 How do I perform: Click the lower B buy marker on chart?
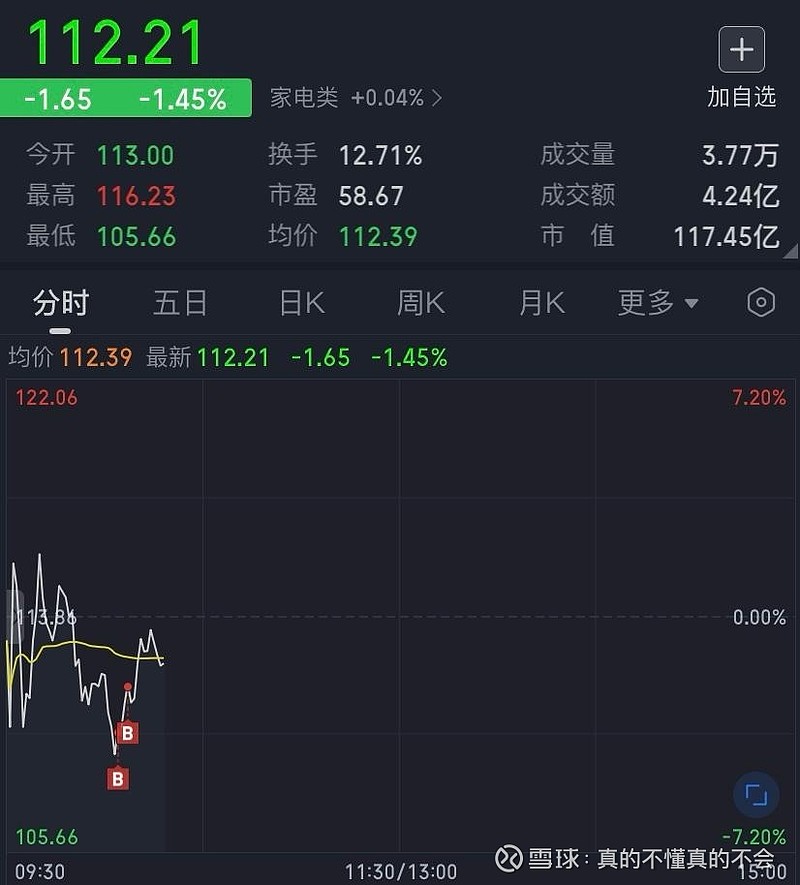tap(118, 778)
